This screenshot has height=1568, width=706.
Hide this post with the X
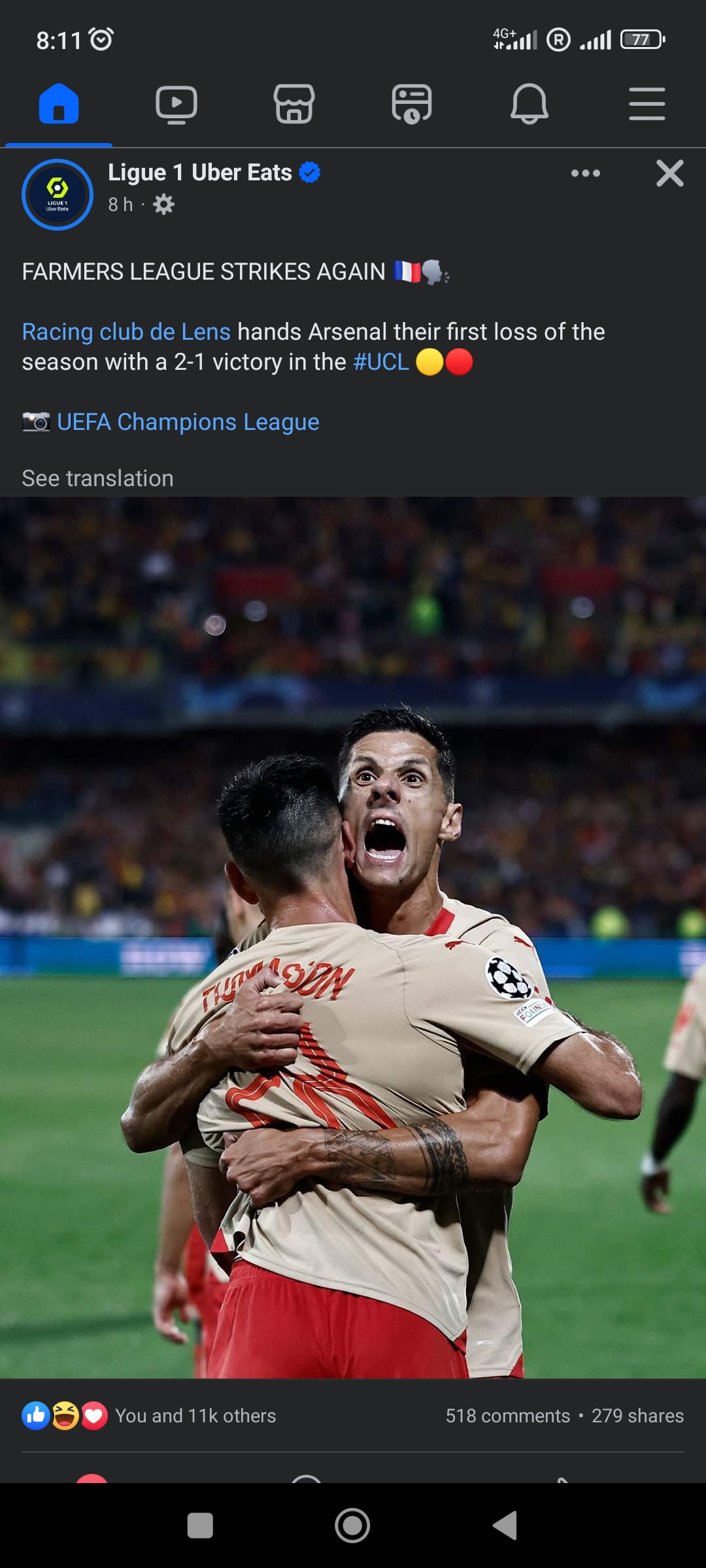point(669,174)
